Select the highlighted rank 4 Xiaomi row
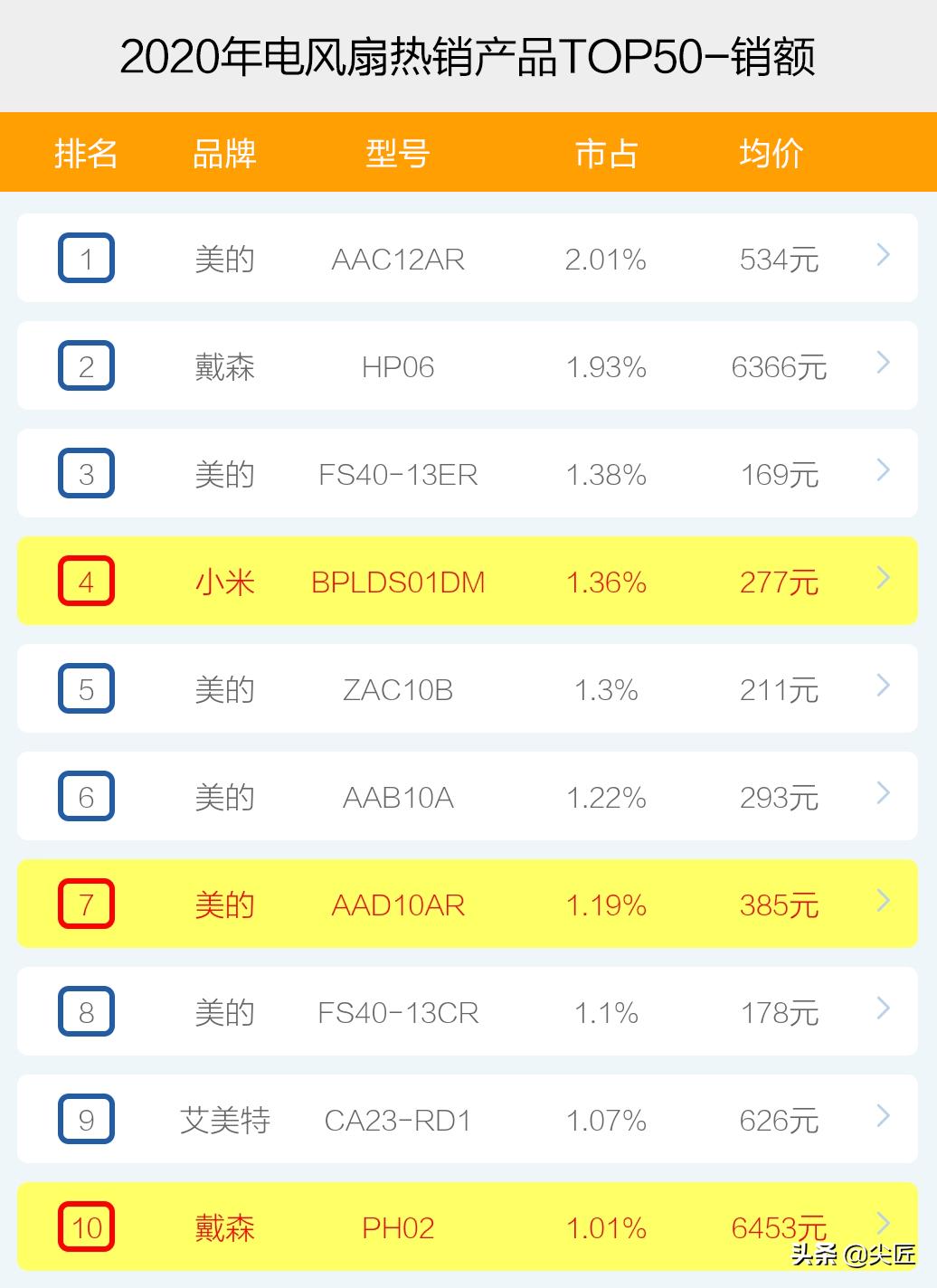 468,582
